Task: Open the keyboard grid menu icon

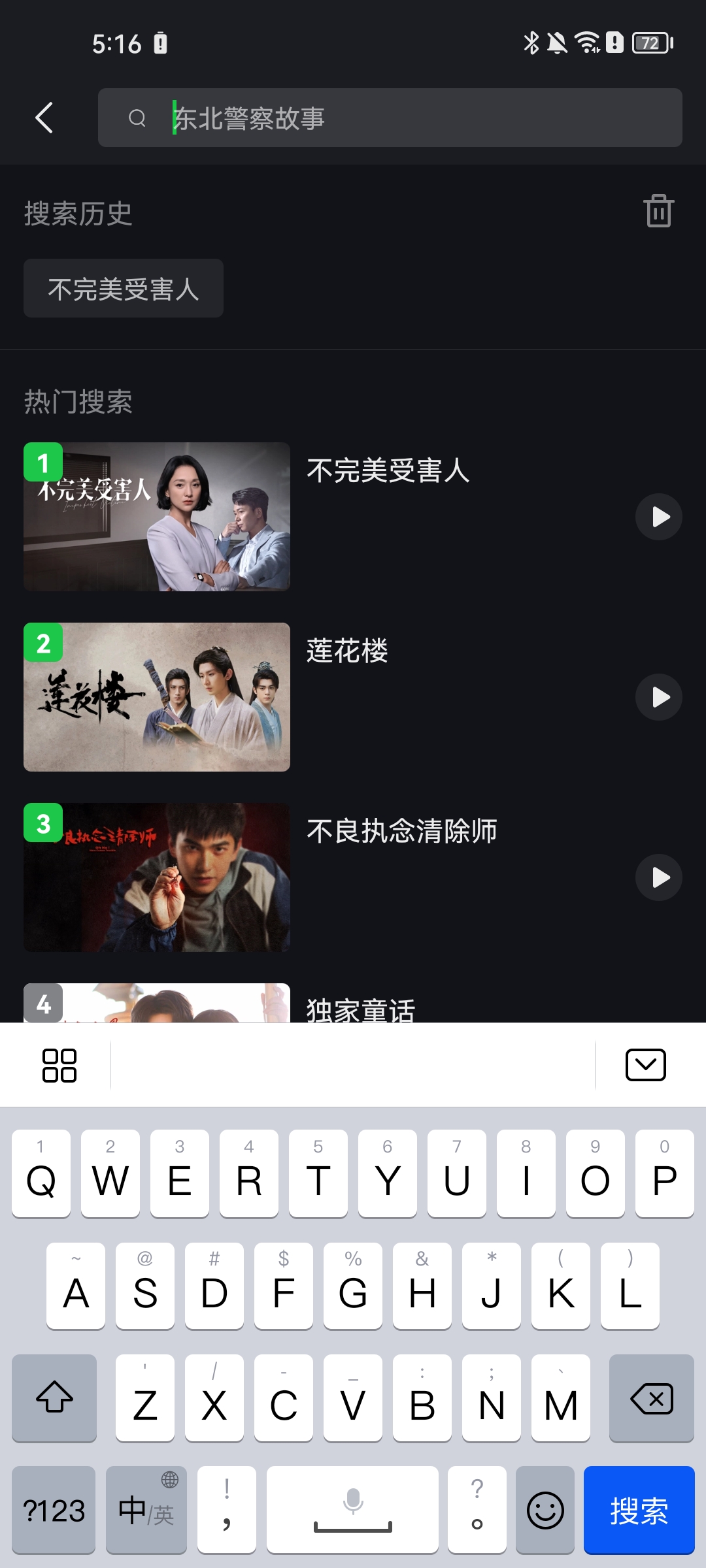Action: [59, 1064]
